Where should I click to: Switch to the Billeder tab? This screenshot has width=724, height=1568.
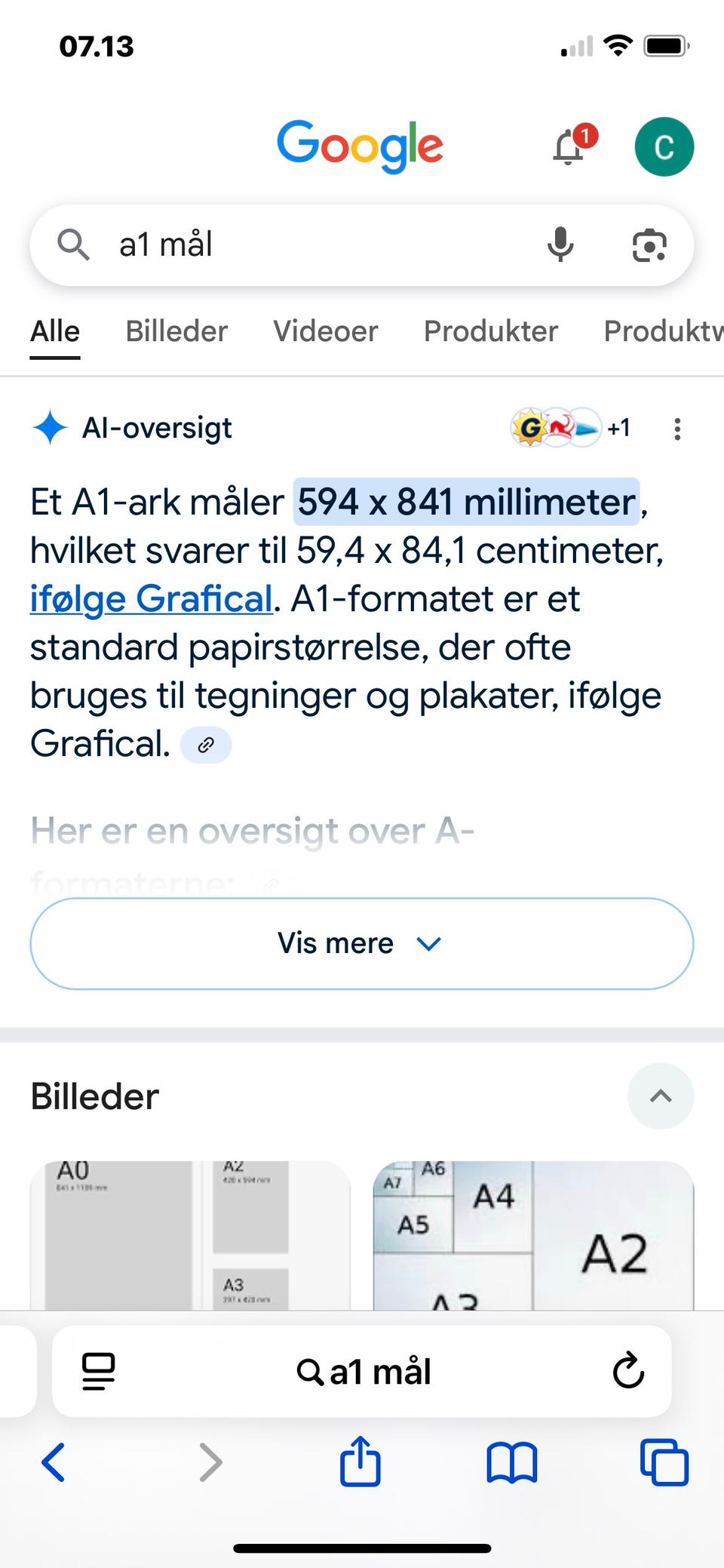(x=176, y=331)
